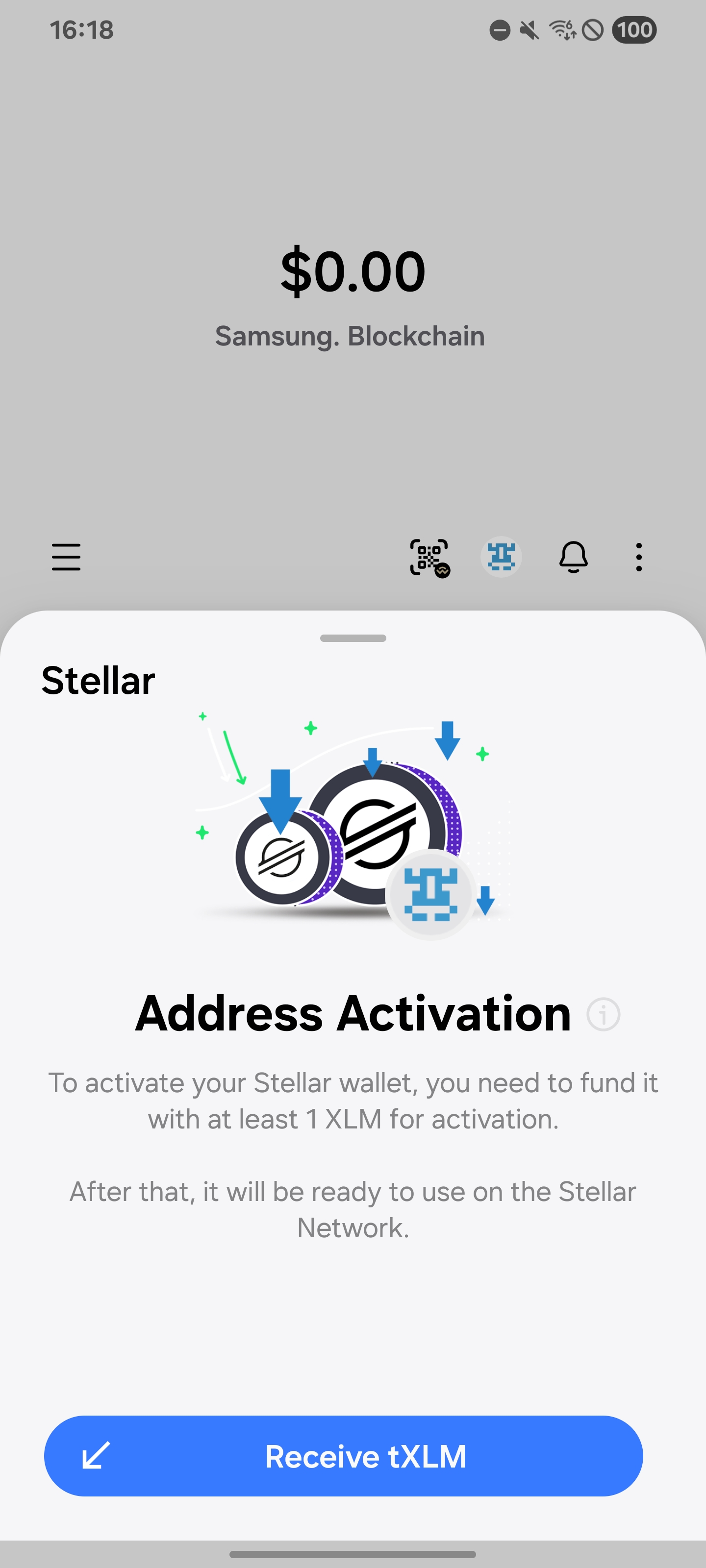Open the three-dot overflow menu

point(638,557)
